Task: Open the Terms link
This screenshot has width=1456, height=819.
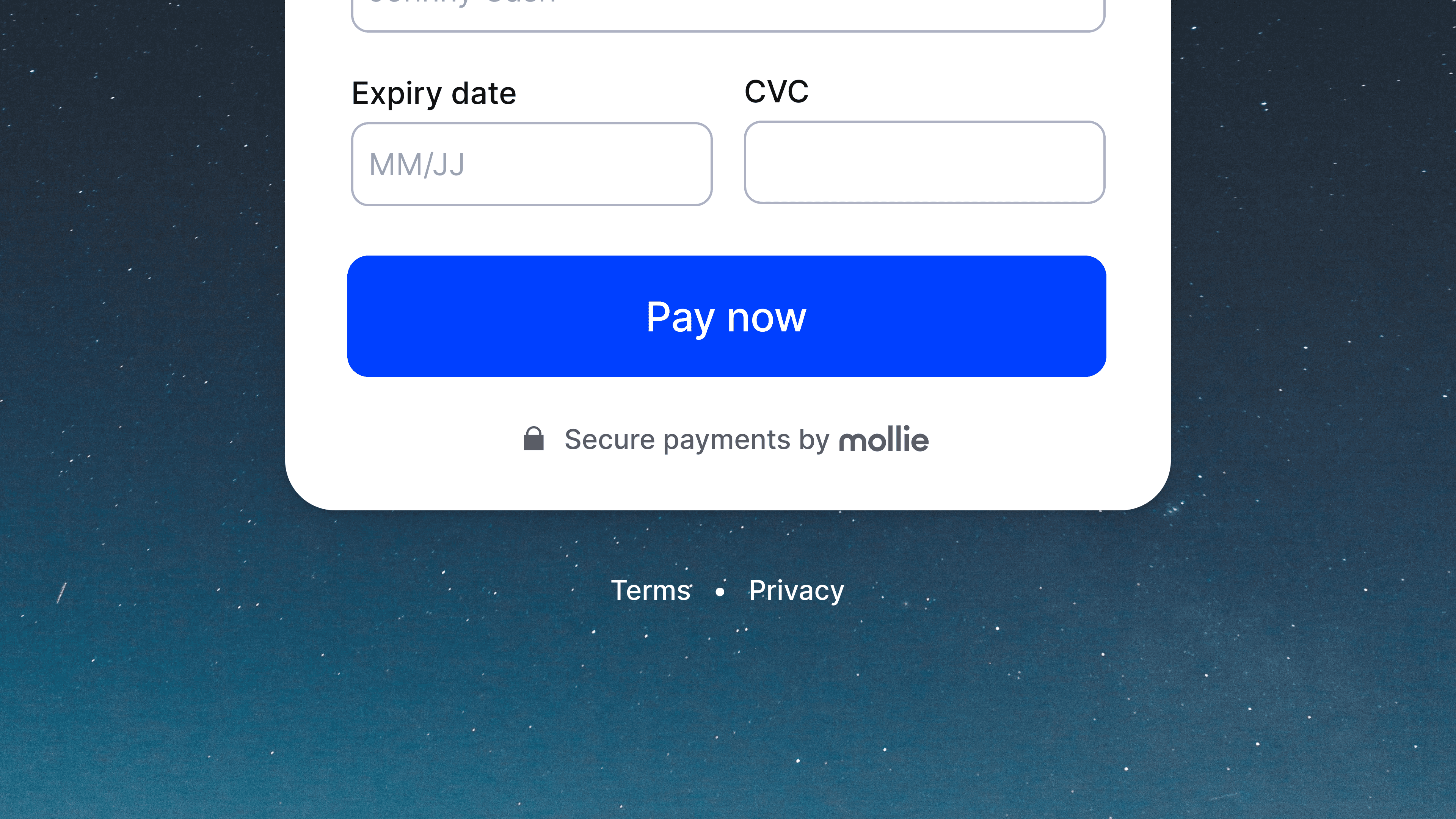Action: click(651, 591)
